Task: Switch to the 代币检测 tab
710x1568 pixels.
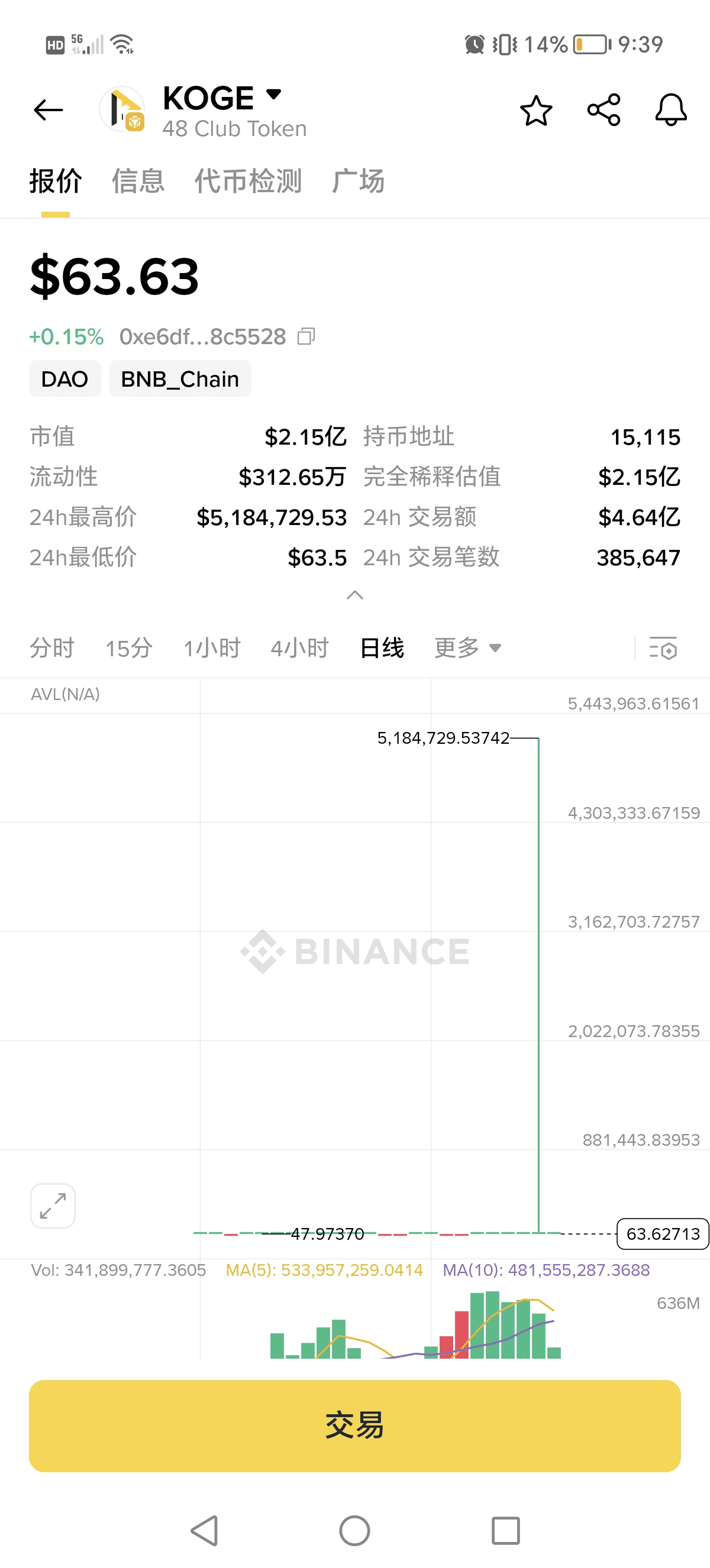Action: pyautogui.click(x=248, y=182)
